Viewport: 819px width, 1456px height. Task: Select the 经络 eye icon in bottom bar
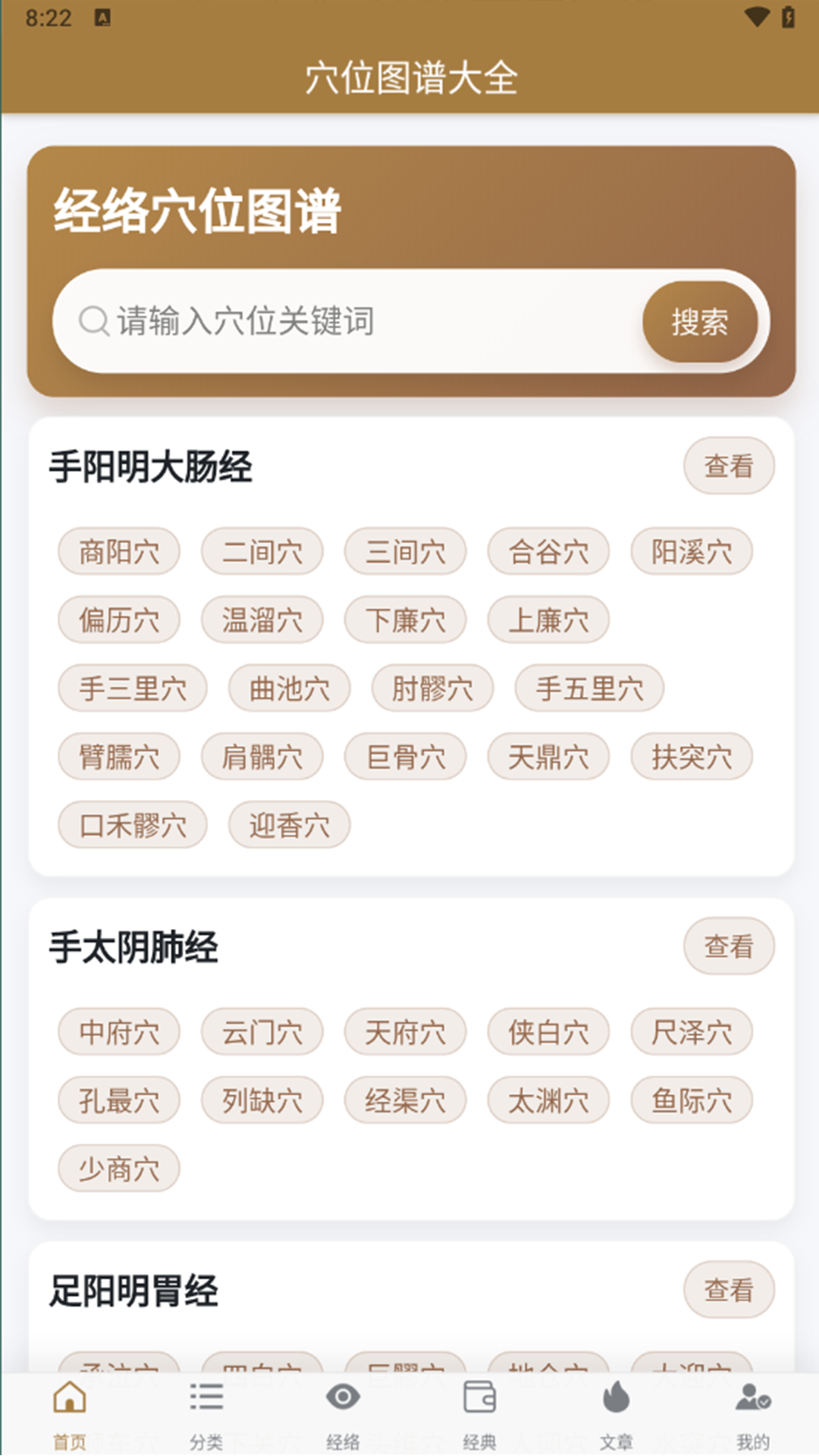pos(343,1408)
